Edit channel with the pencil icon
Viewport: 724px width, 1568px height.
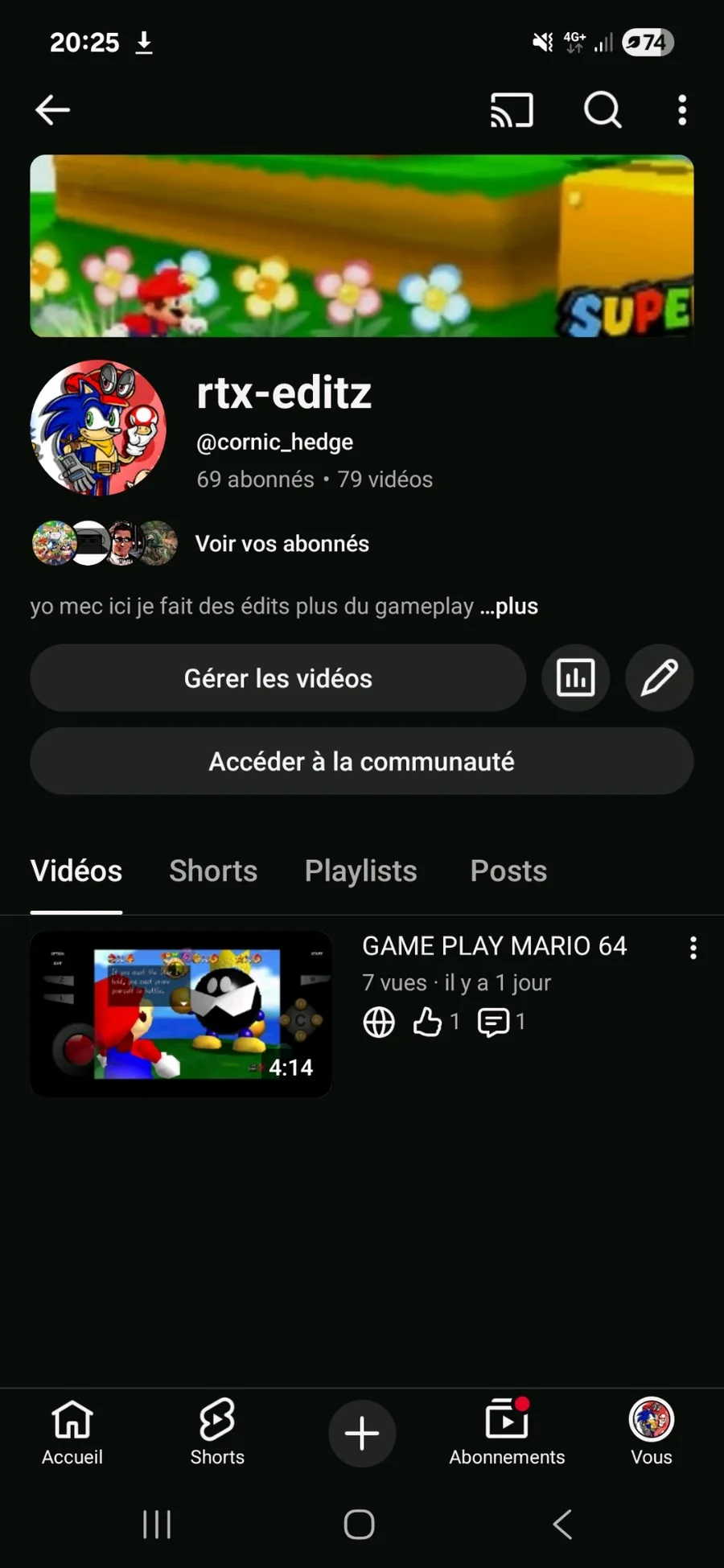(660, 678)
